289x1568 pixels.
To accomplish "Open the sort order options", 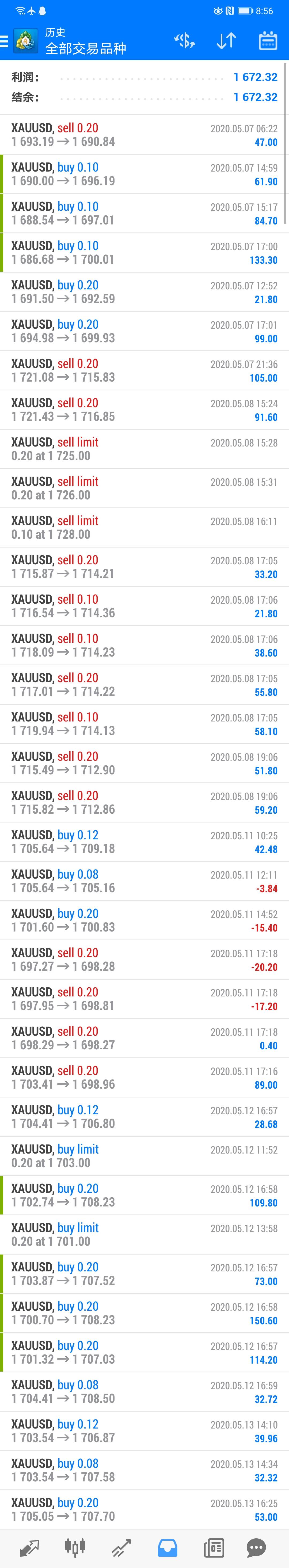I will click(226, 41).
